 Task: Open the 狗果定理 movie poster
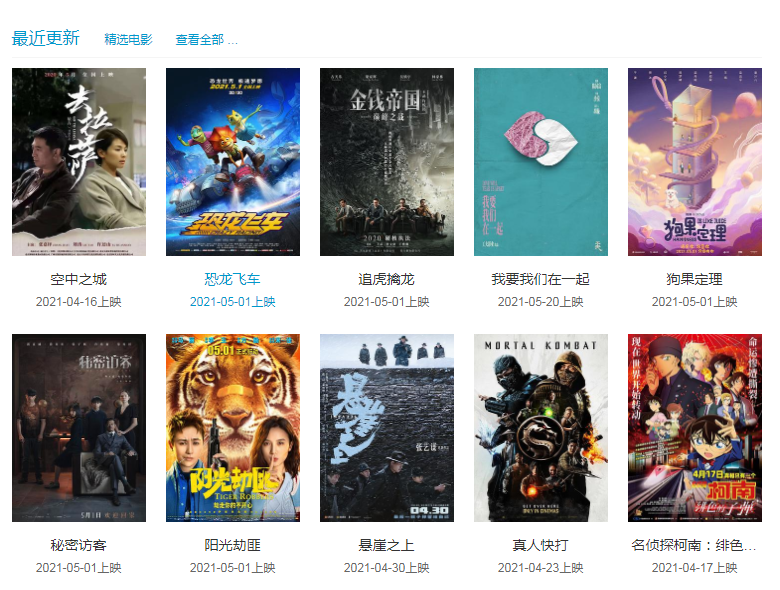click(695, 162)
